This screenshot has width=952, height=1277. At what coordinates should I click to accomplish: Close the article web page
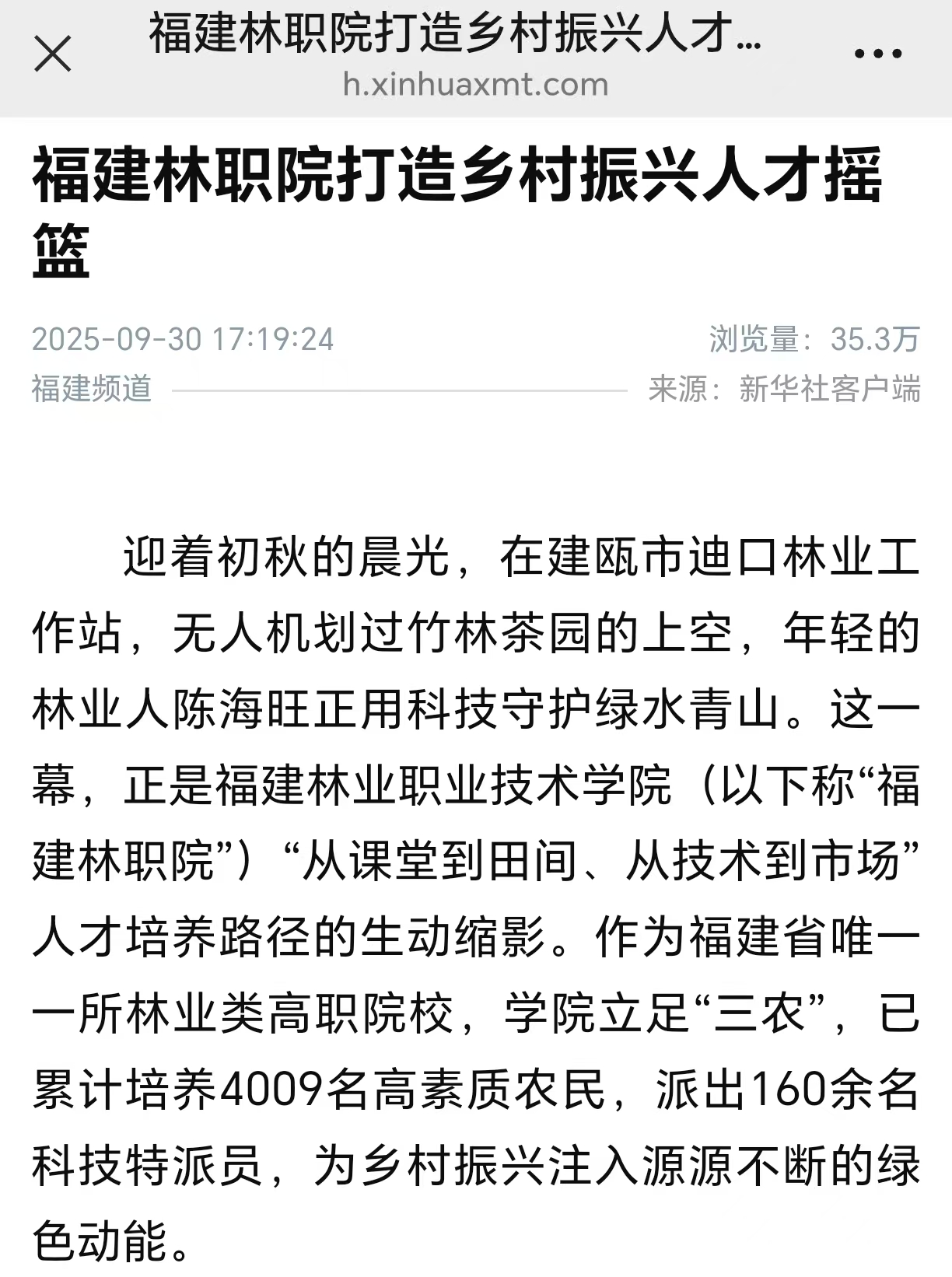53,54
